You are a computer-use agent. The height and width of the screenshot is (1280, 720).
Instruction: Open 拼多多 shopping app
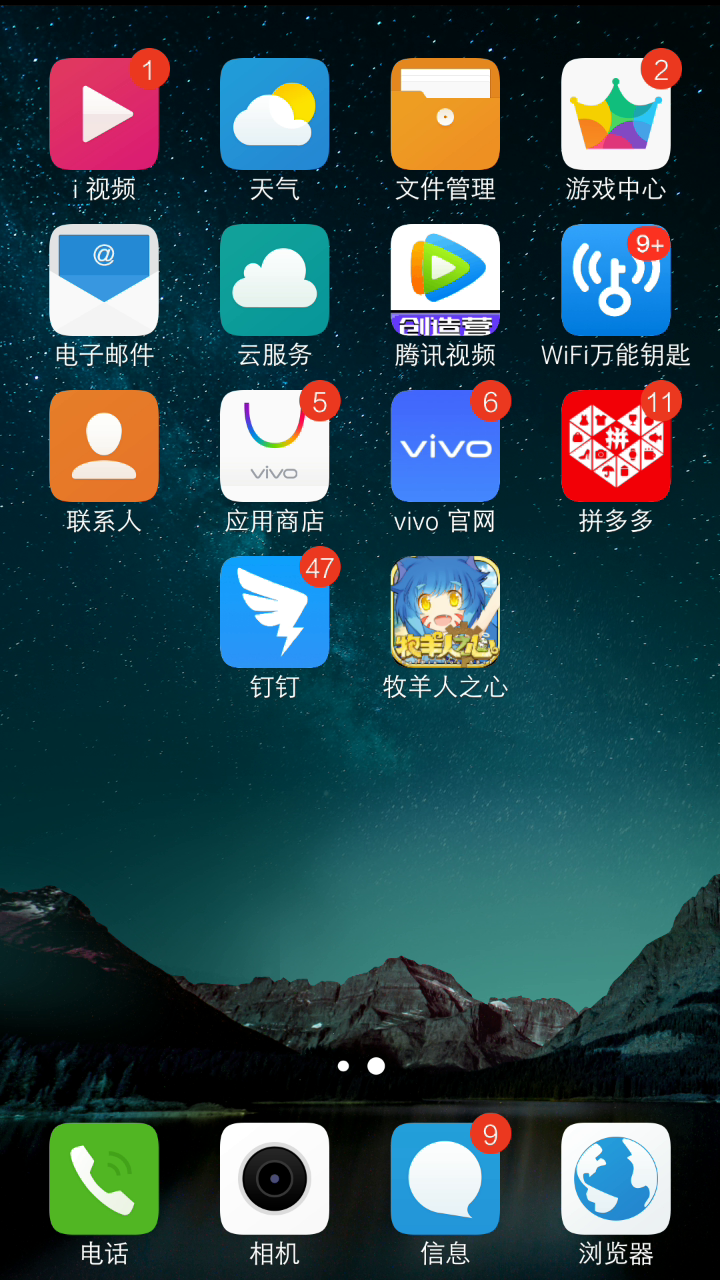click(x=616, y=446)
